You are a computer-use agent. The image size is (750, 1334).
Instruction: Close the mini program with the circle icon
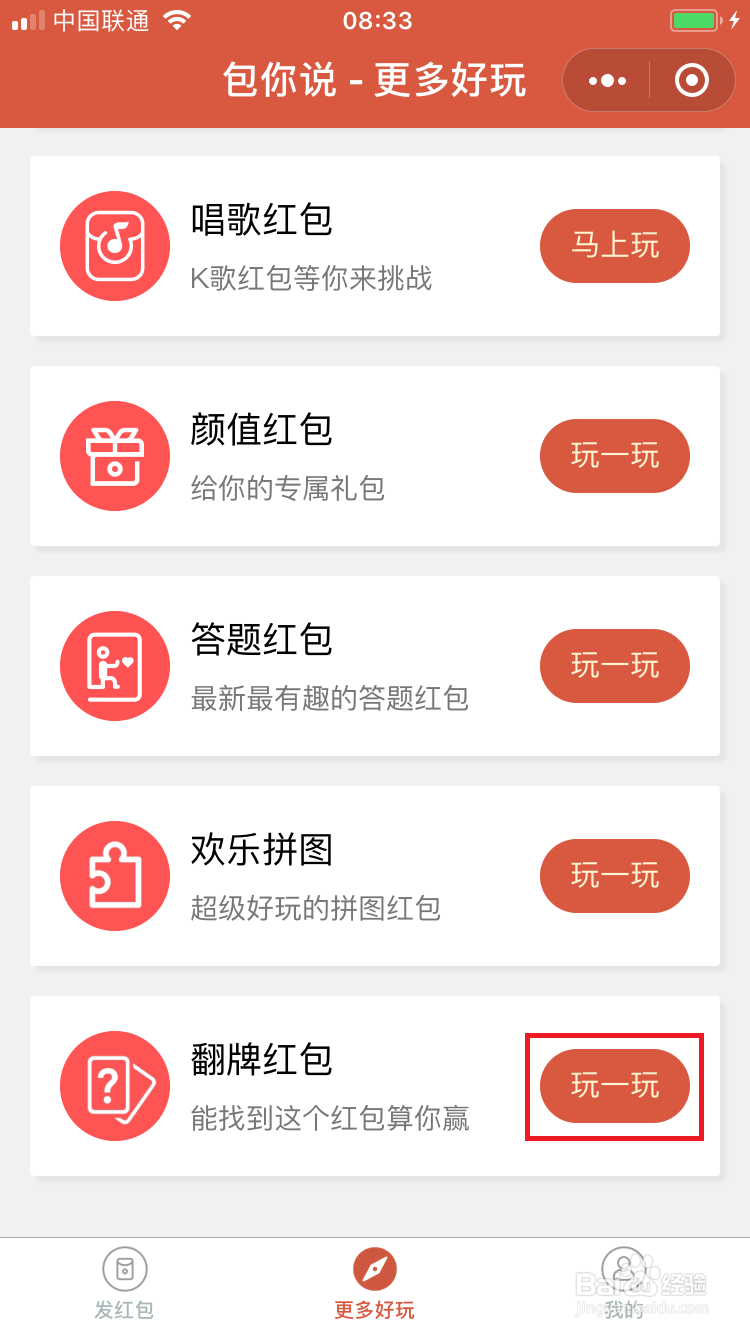coord(692,80)
